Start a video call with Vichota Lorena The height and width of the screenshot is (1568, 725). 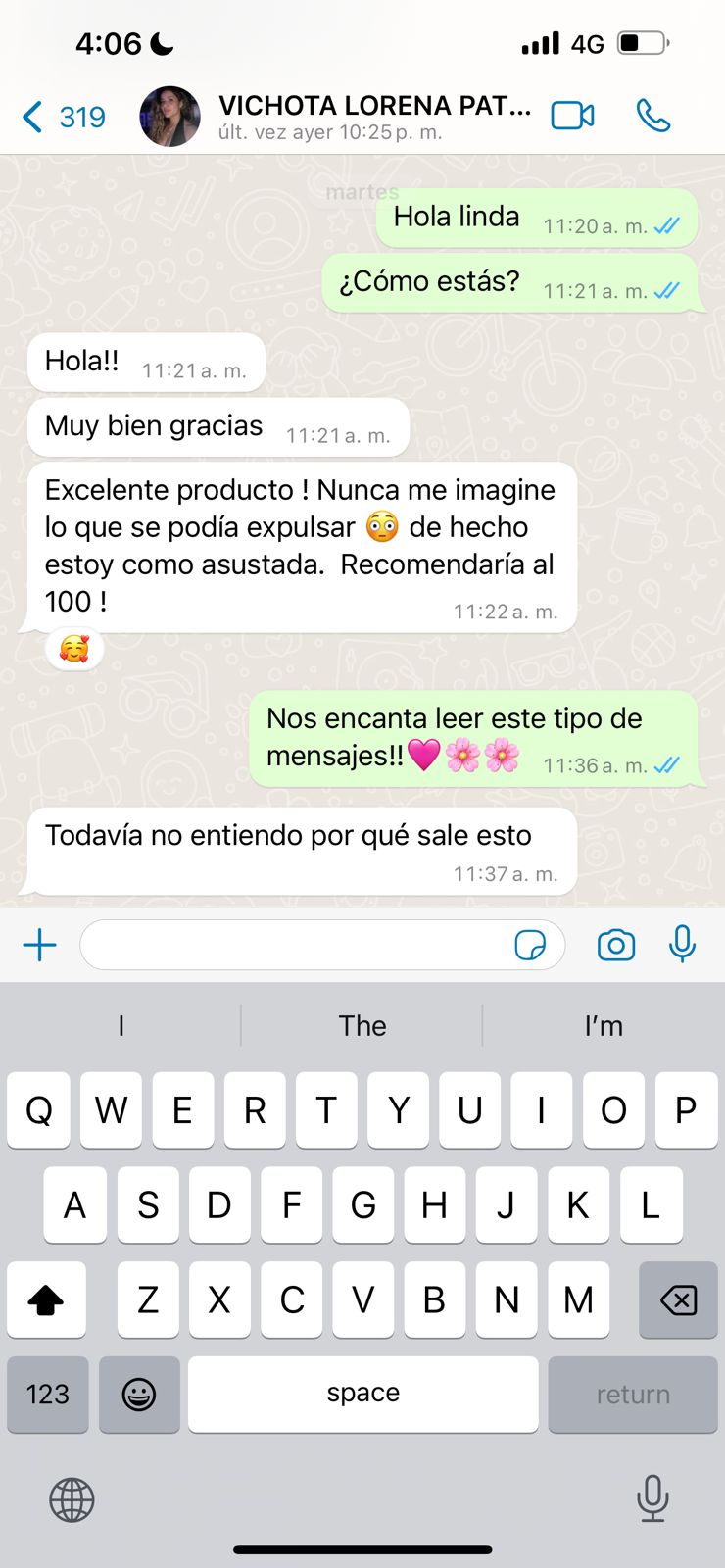coord(573,117)
